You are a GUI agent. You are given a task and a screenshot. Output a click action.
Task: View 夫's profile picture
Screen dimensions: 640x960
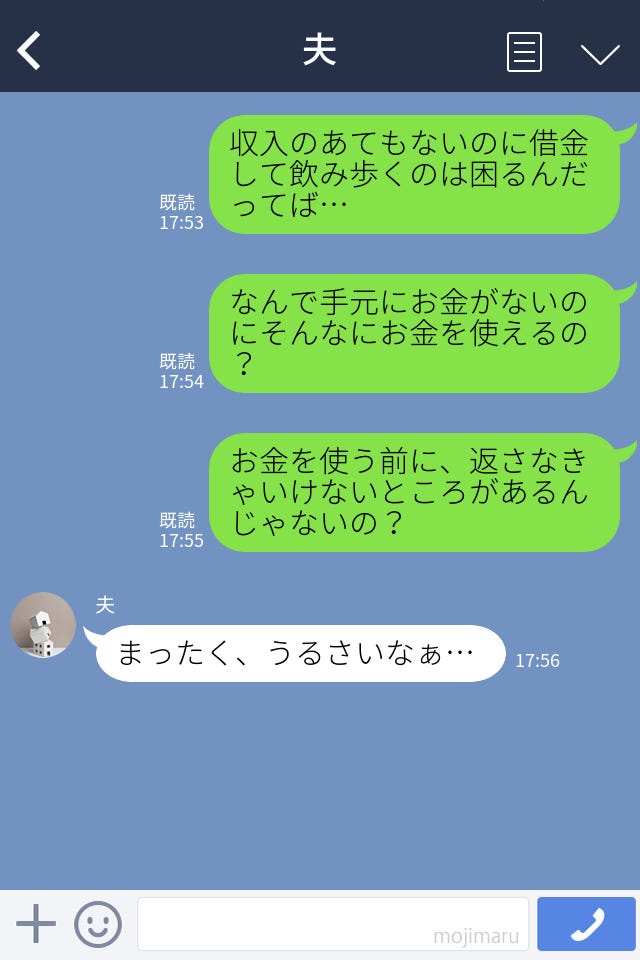[x=43, y=625]
